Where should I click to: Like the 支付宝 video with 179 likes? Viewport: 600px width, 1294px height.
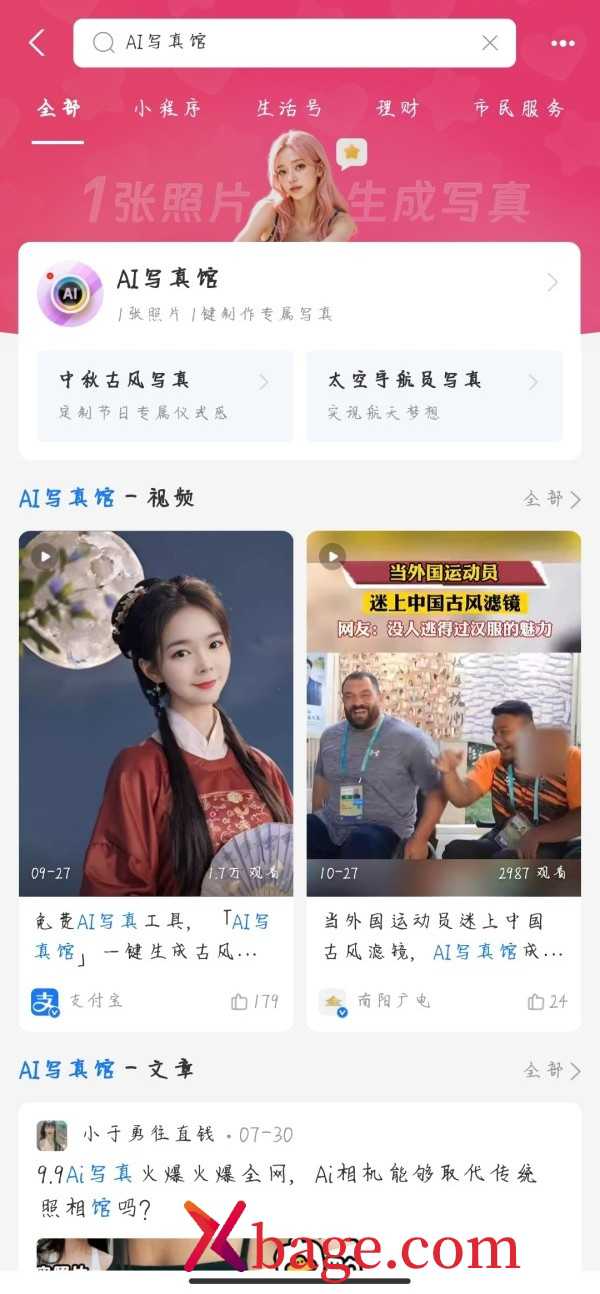tap(254, 1001)
